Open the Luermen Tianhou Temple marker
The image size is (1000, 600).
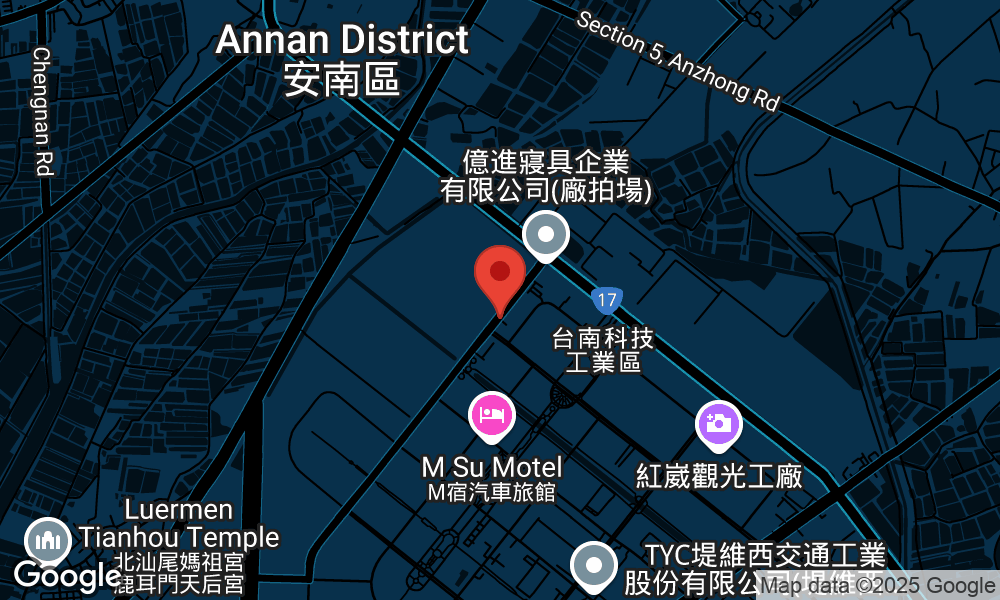(47, 540)
